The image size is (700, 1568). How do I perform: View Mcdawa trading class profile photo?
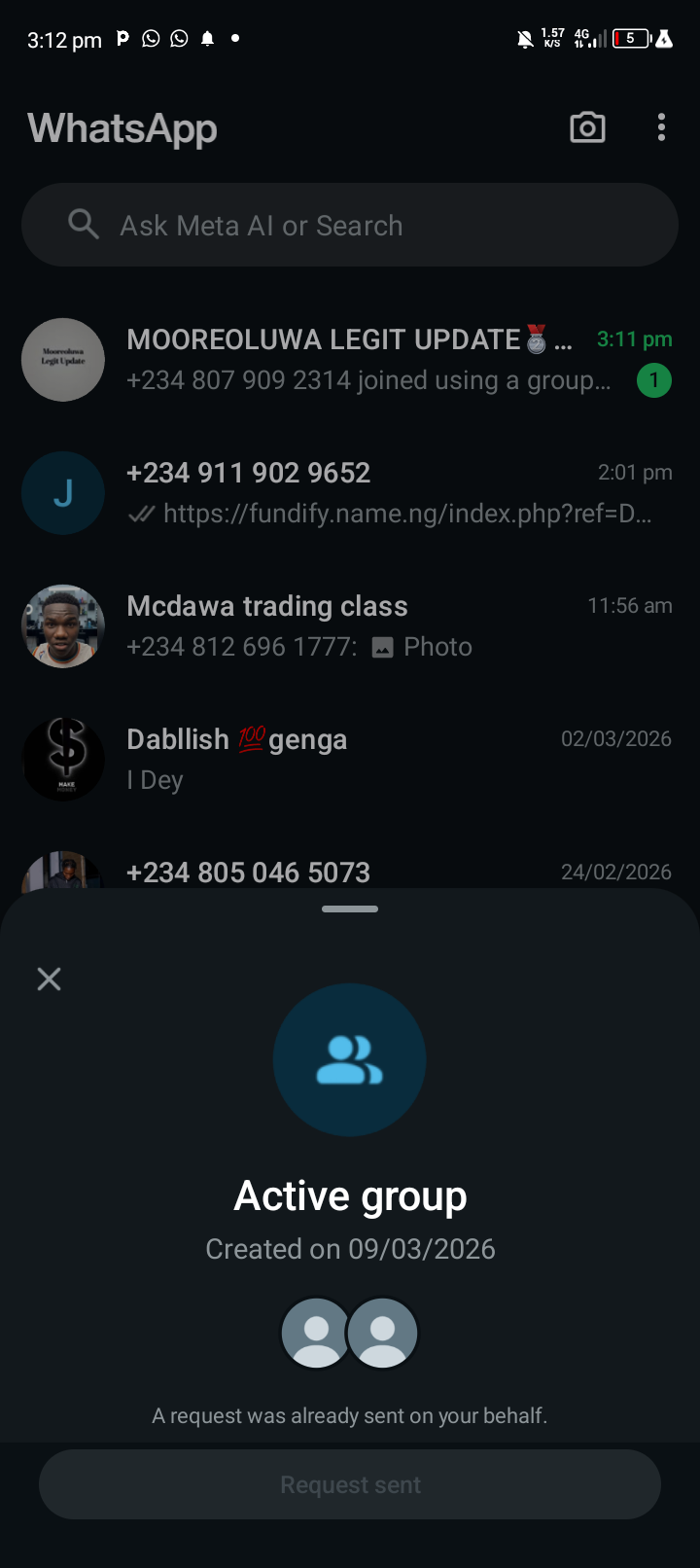click(63, 625)
